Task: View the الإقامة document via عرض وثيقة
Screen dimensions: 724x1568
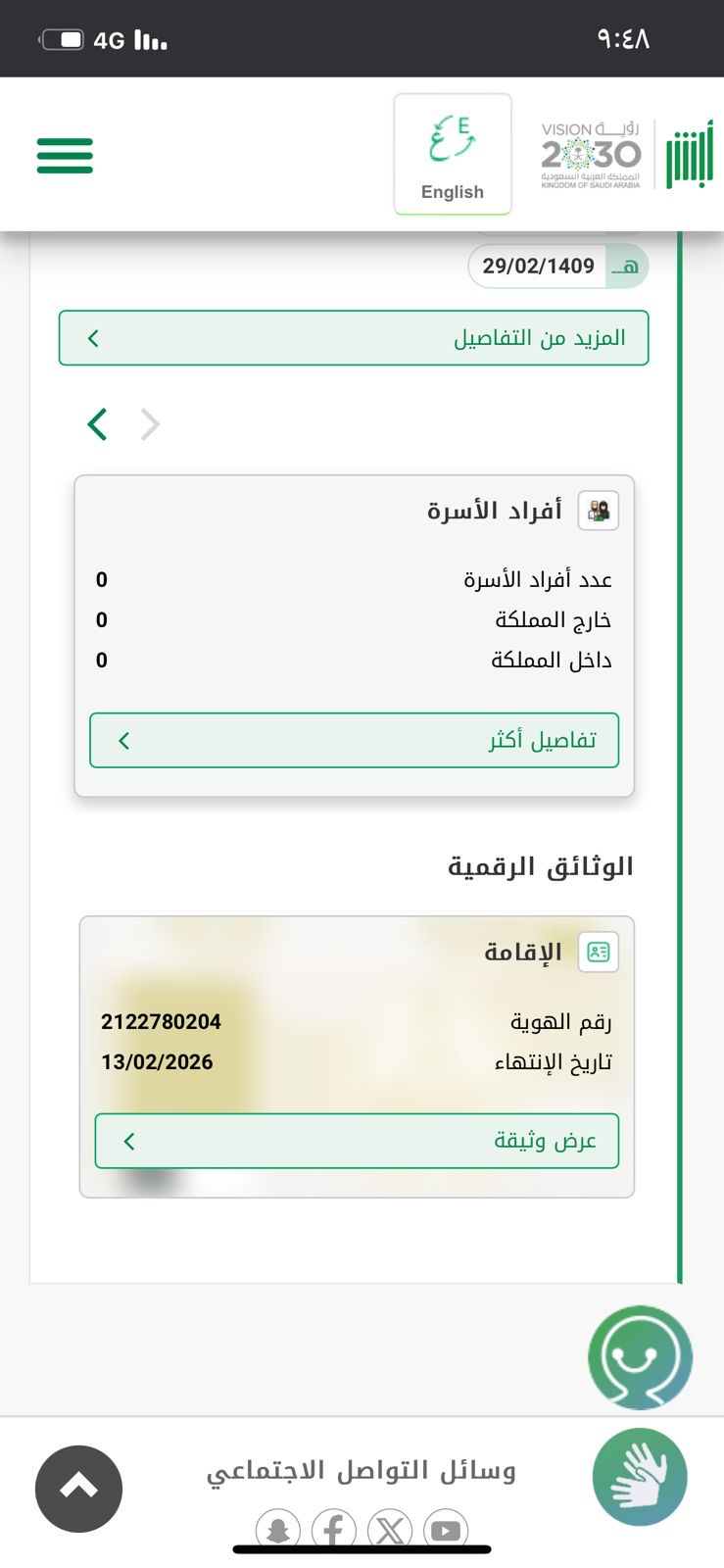Action: click(x=357, y=1141)
